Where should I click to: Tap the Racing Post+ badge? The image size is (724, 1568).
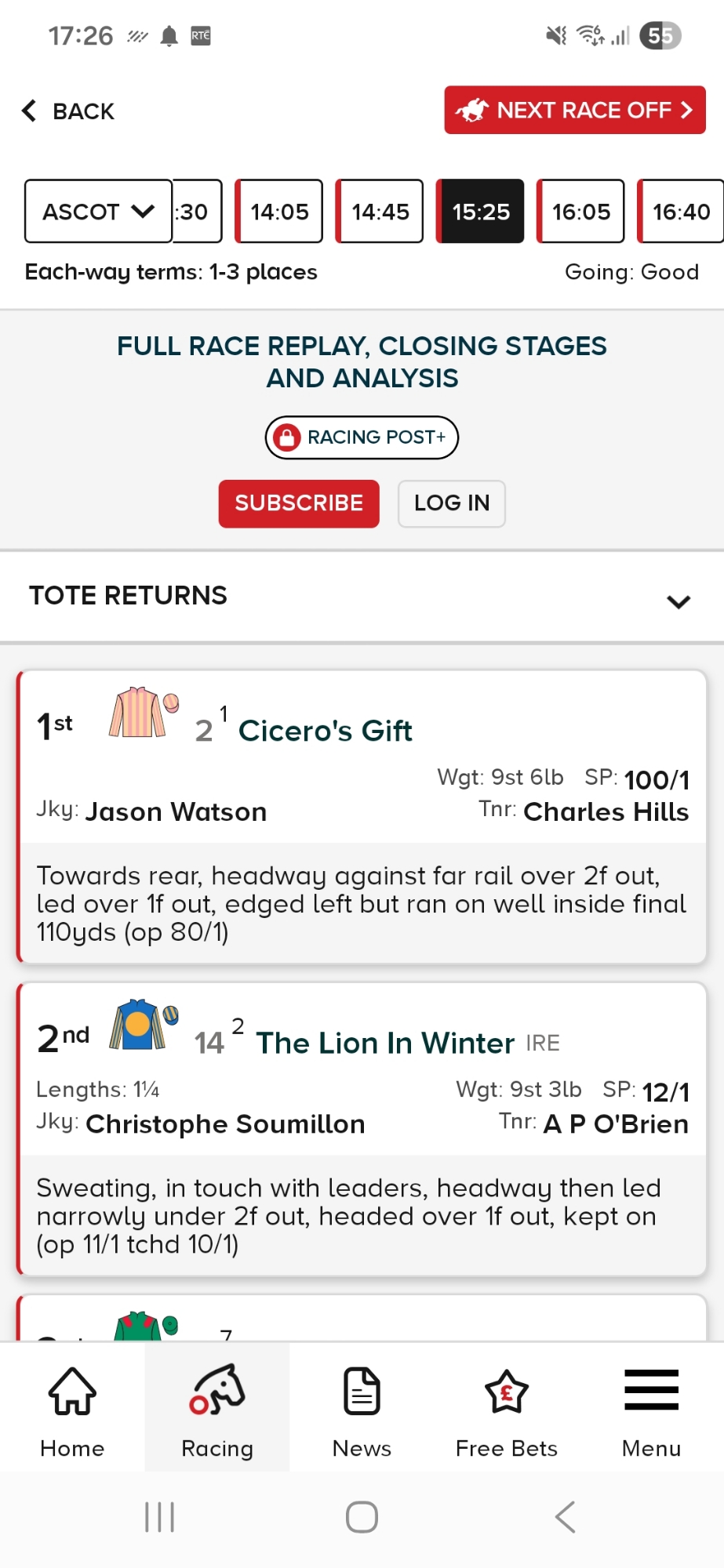pos(362,437)
